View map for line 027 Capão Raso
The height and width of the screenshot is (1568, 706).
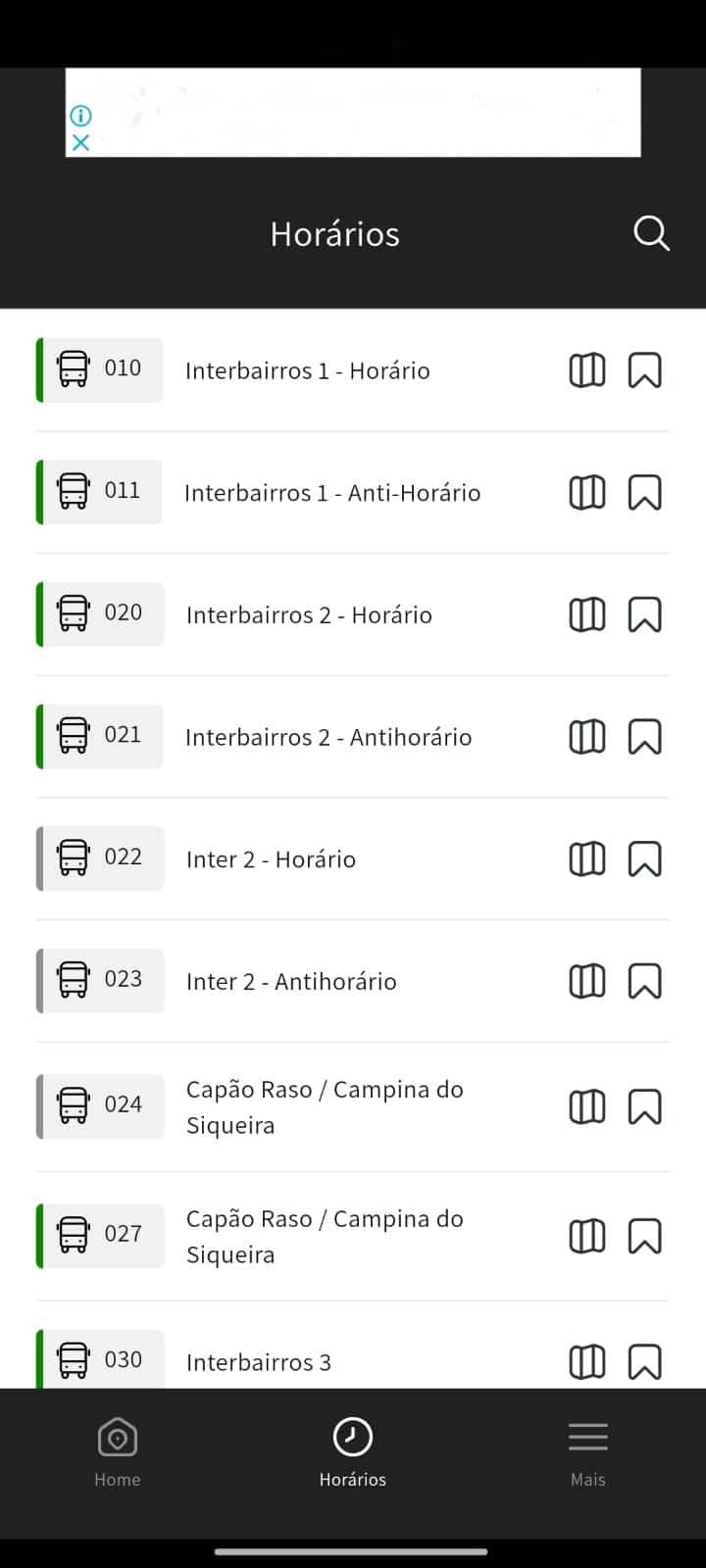(x=587, y=1237)
